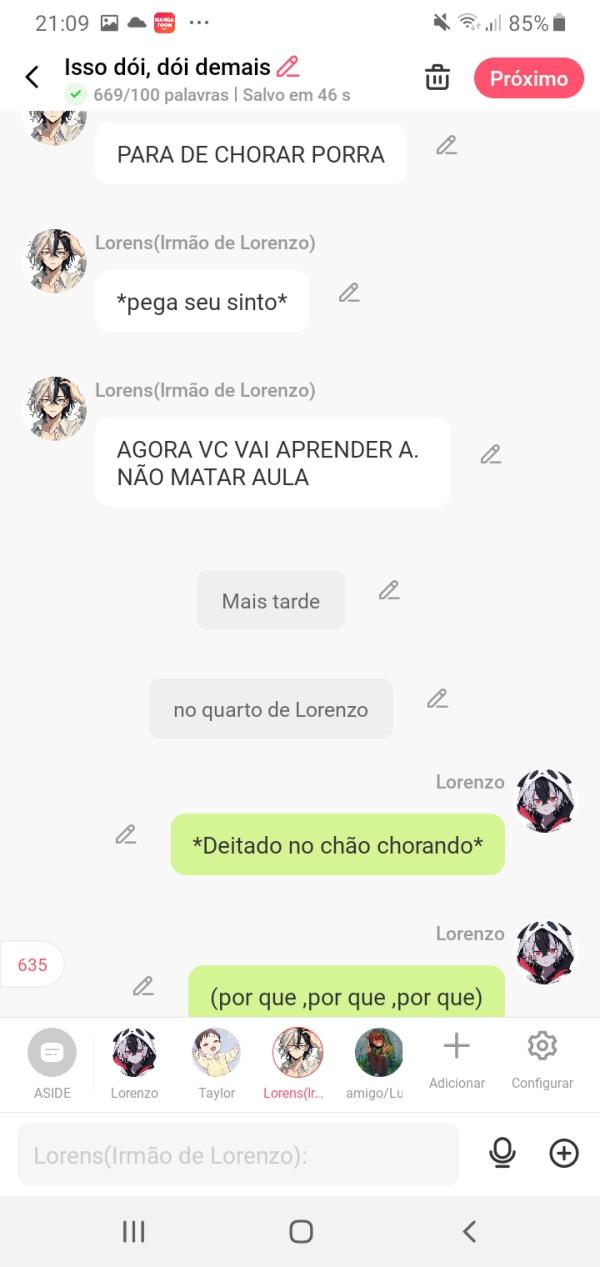Open the plus attachment button
The image size is (600, 1267).
coord(565,1154)
